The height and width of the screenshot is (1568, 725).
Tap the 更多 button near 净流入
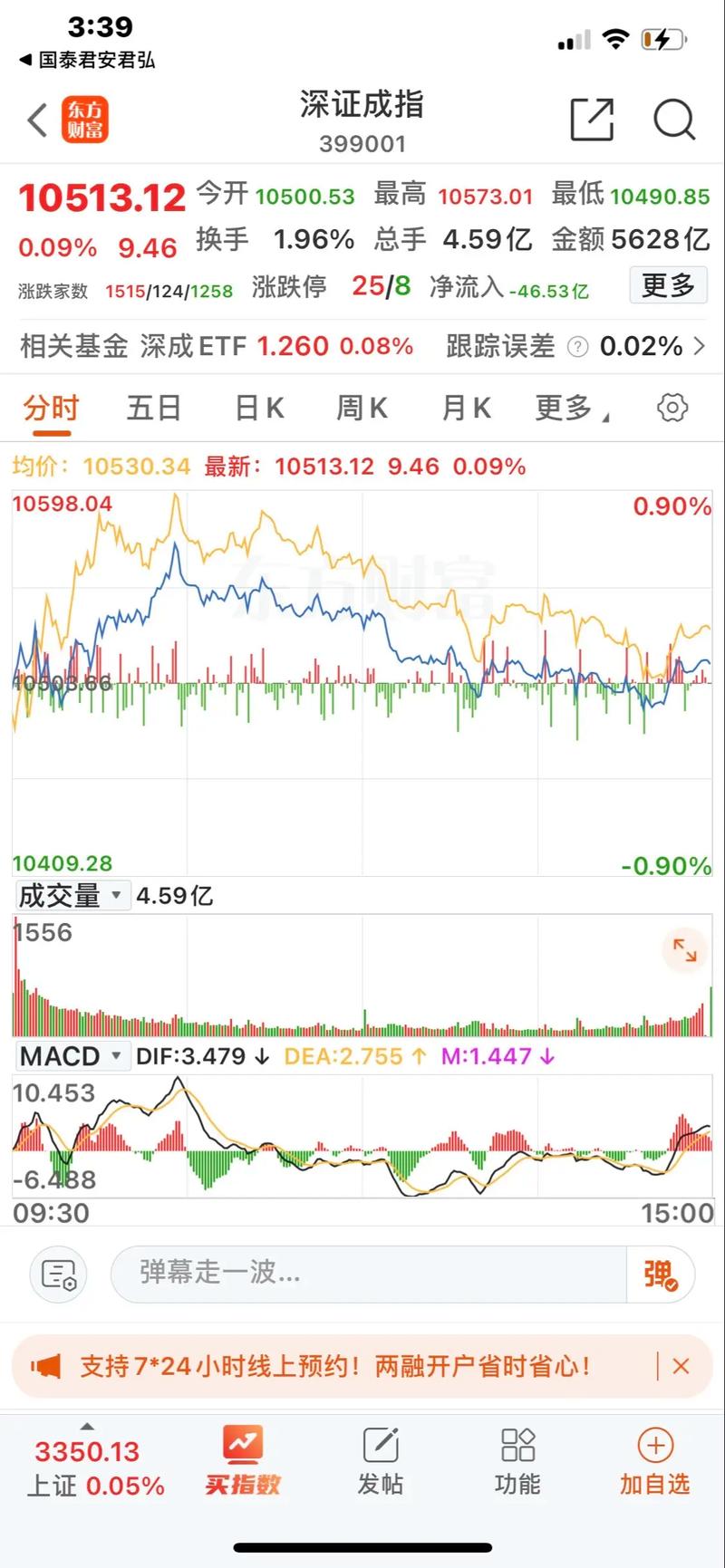click(668, 285)
